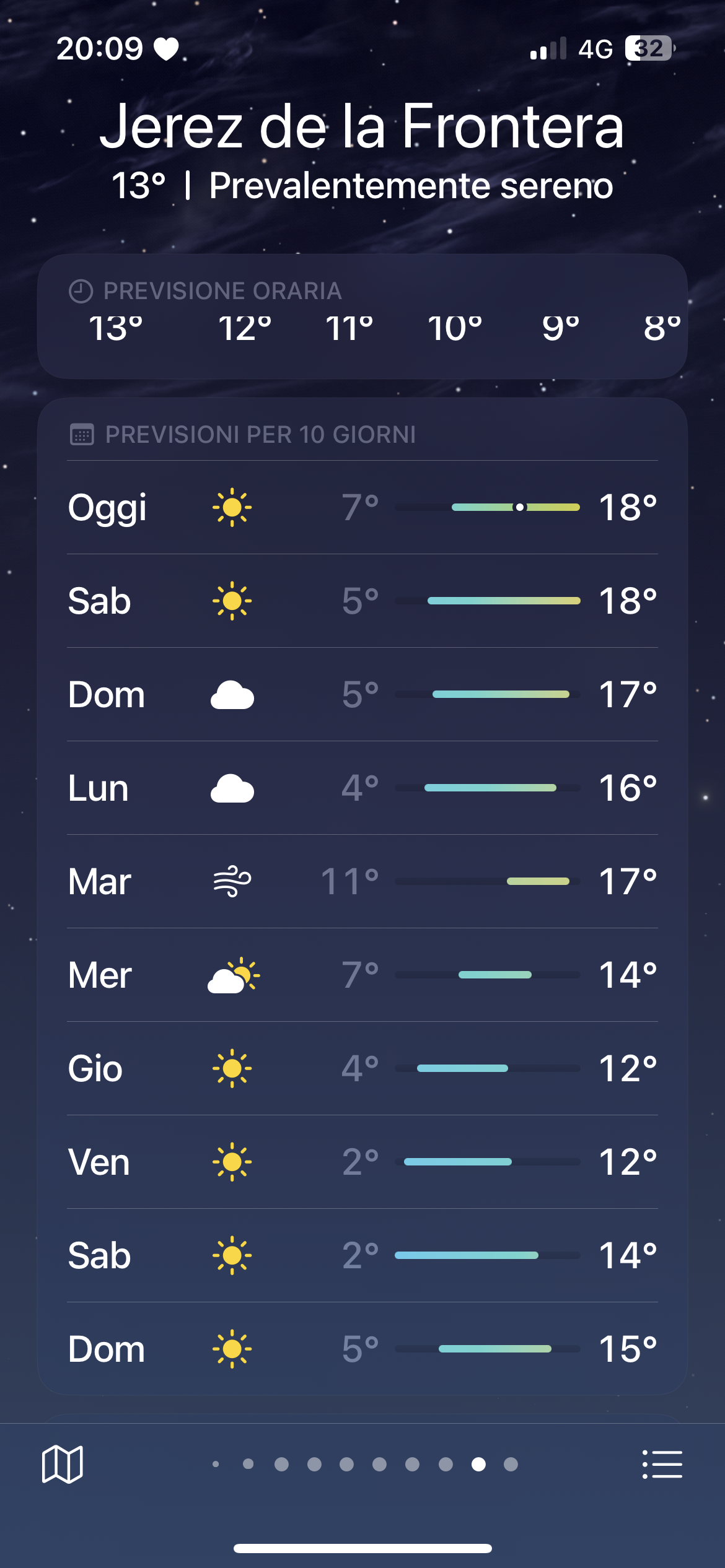Open the hourly forecast card

362,316
